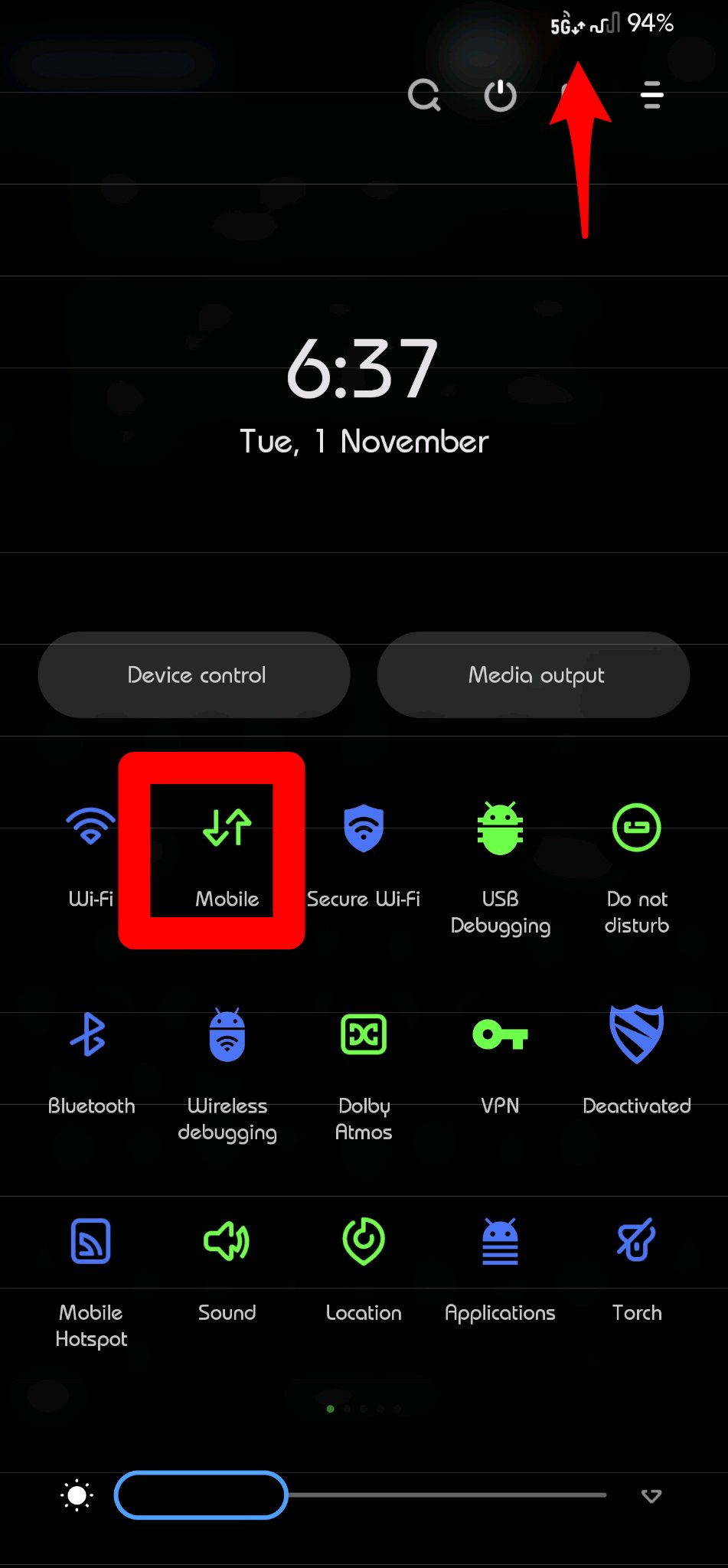Open the three-line more options menu
728x1568 pixels.
pos(651,95)
